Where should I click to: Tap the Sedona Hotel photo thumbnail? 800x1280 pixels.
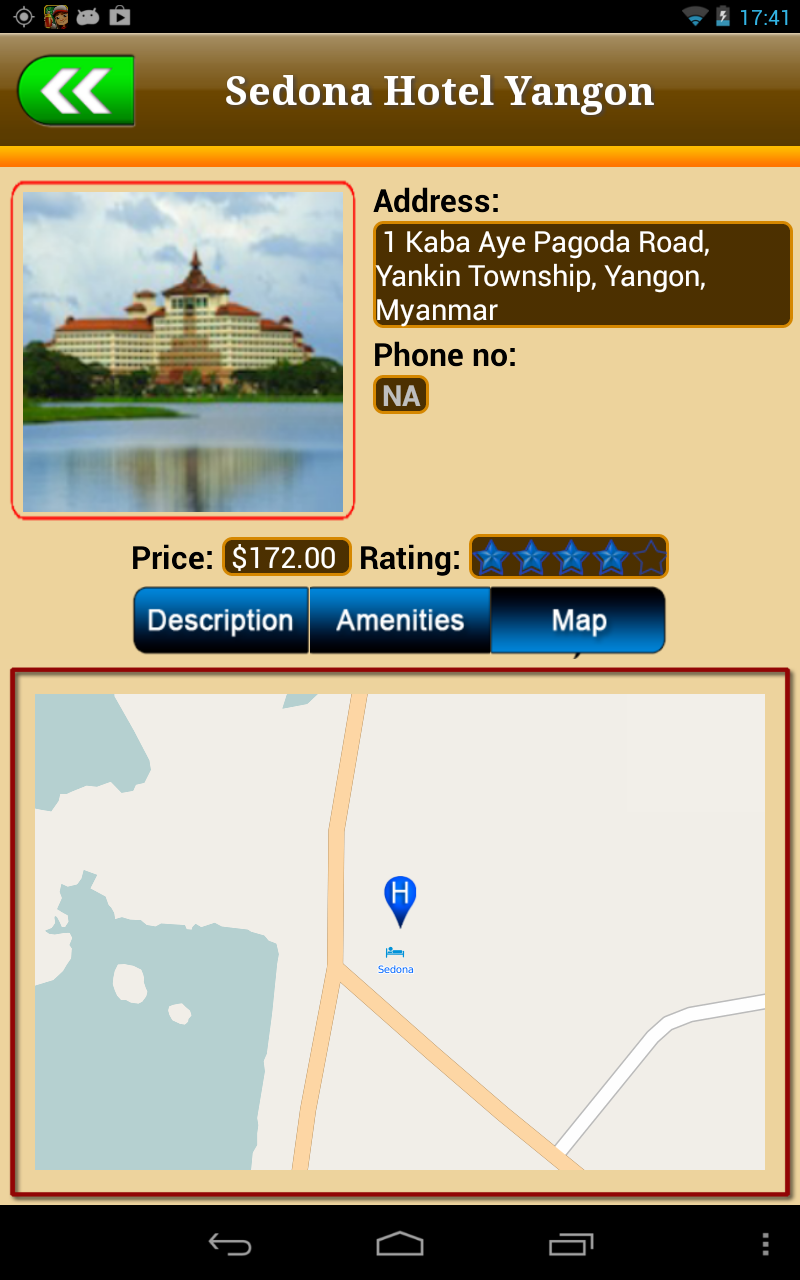coord(182,350)
